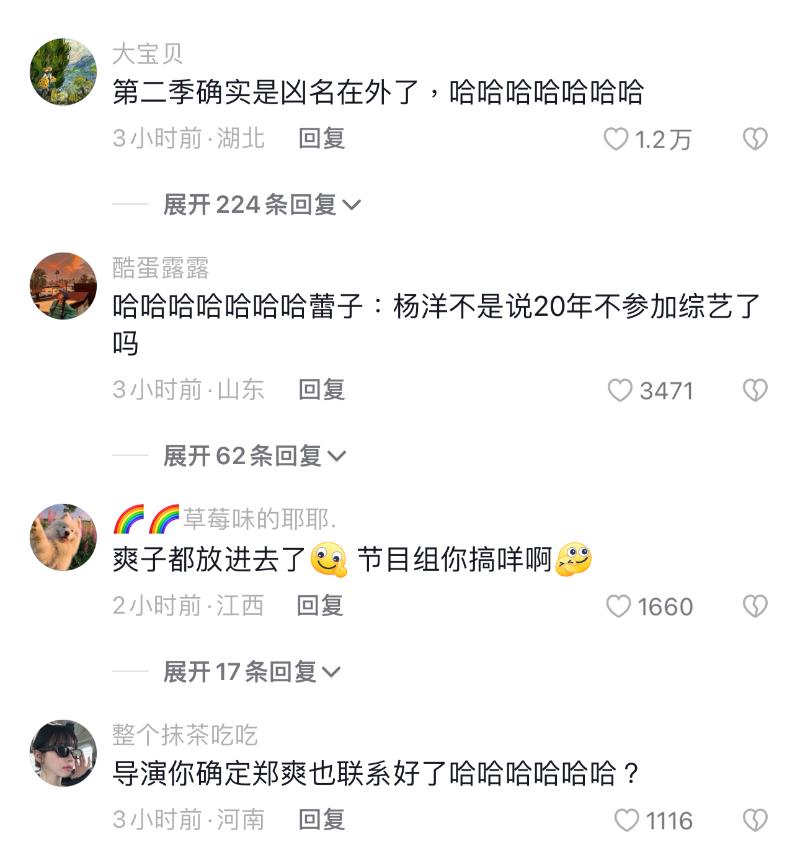This screenshot has width=800, height=860.
Task: Open 大宝贝's username link
Action: pos(148,53)
